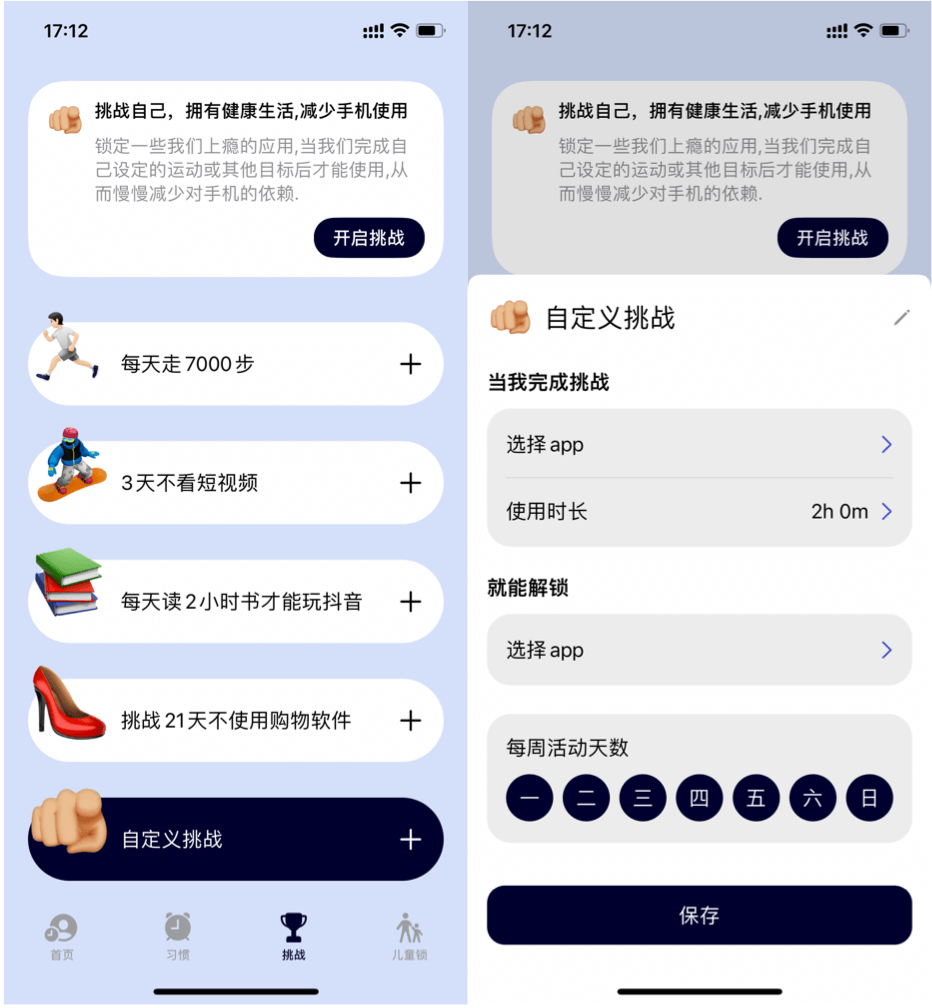932x1008 pixels.
Task: Toggle weekday 五 in 每周活动天数
Action: click(x=756, y=798)
